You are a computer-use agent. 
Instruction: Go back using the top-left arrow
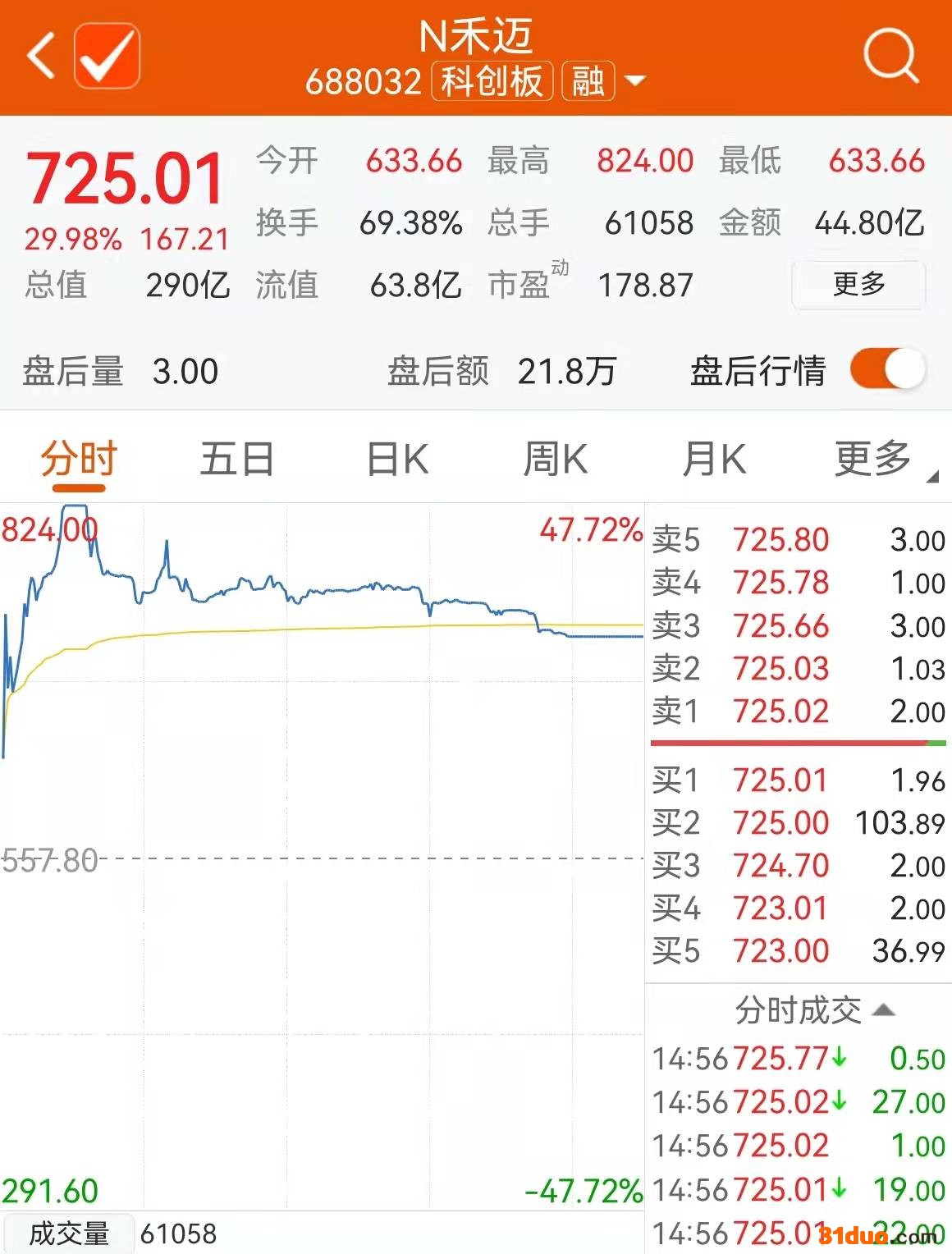point(41,56)
